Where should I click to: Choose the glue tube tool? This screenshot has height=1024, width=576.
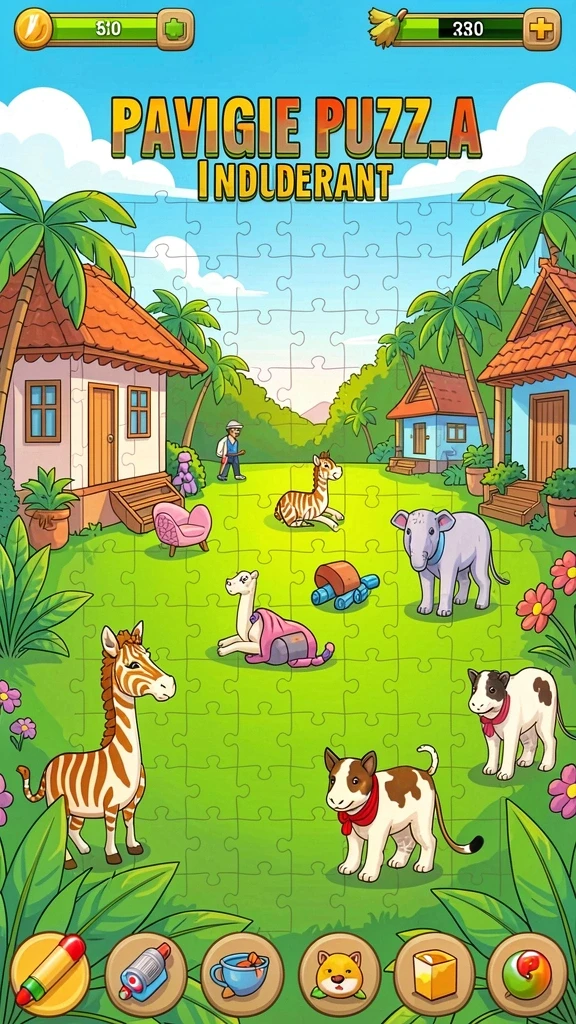click(x=146, y=975)
